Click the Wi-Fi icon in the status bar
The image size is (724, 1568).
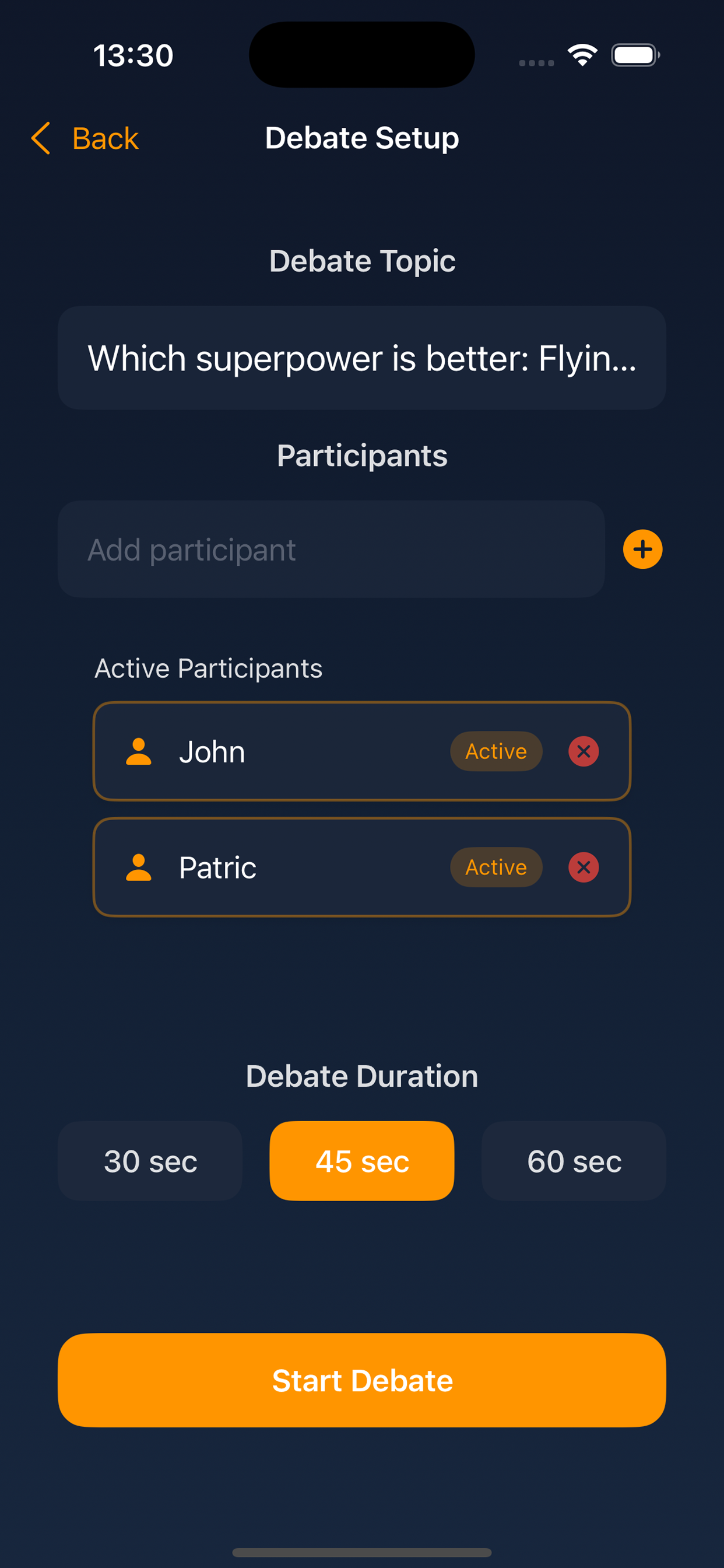(581, 55)
